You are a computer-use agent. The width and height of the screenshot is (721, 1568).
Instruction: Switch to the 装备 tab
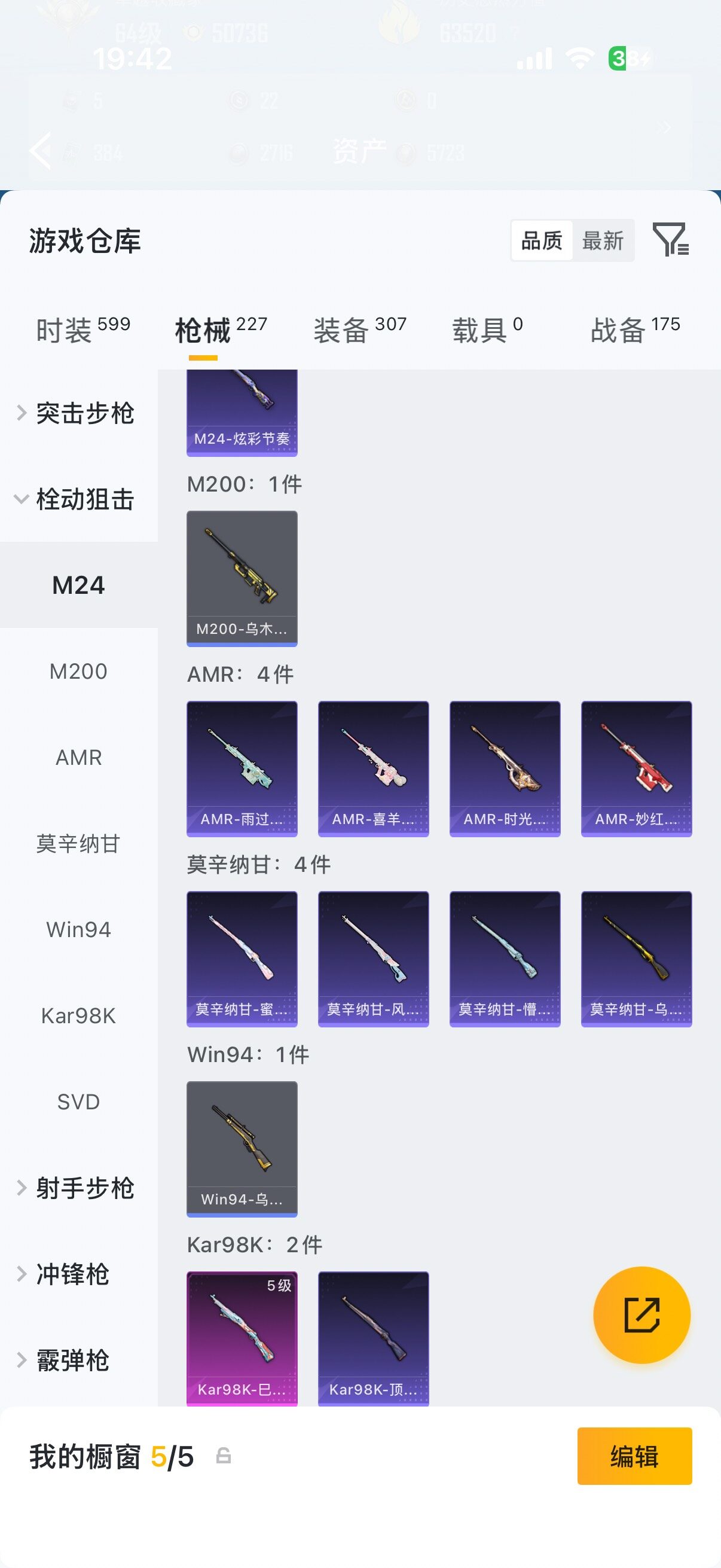click(360, 331)
